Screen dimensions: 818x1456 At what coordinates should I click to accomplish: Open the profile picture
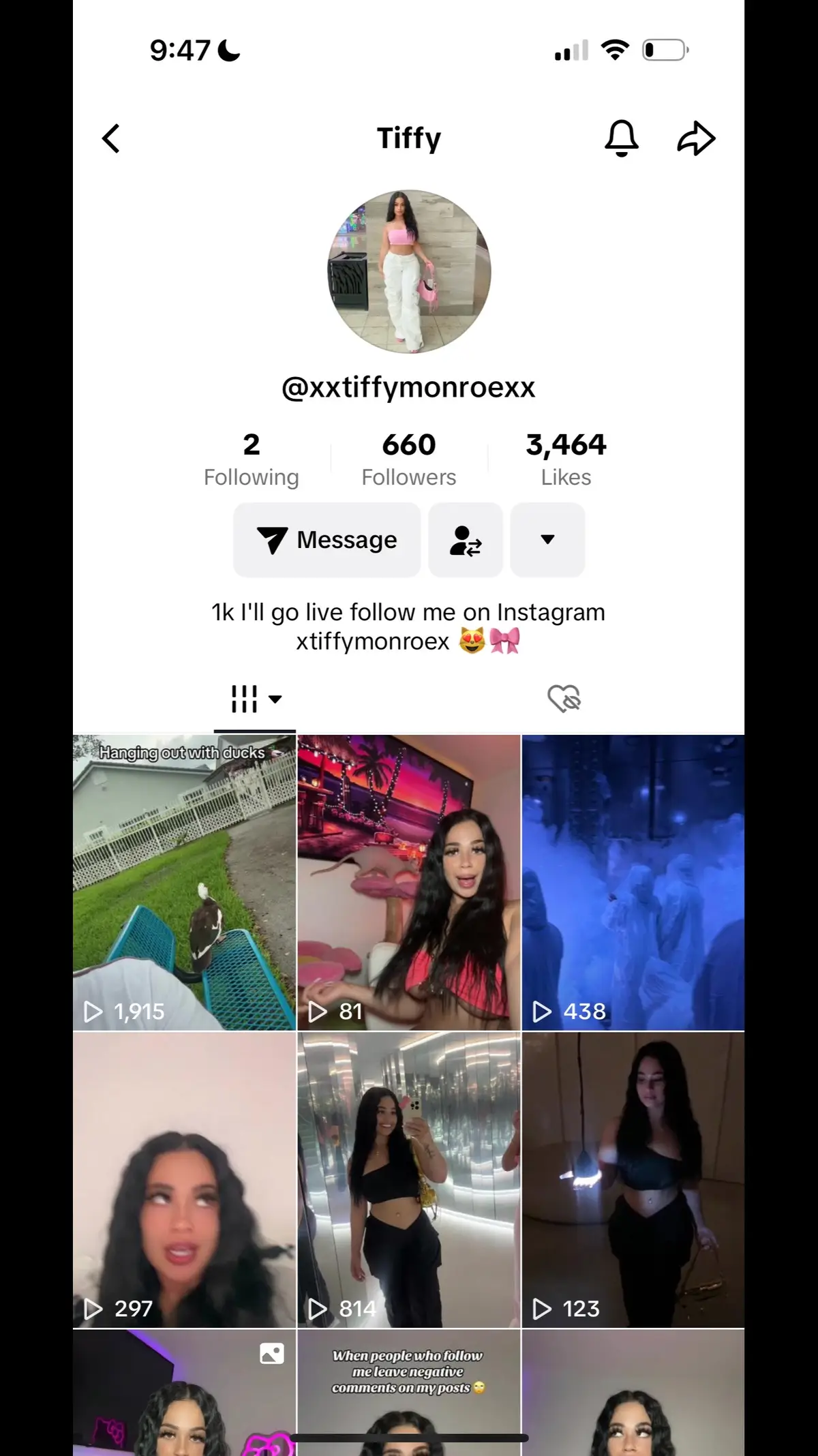pos(409,271)
